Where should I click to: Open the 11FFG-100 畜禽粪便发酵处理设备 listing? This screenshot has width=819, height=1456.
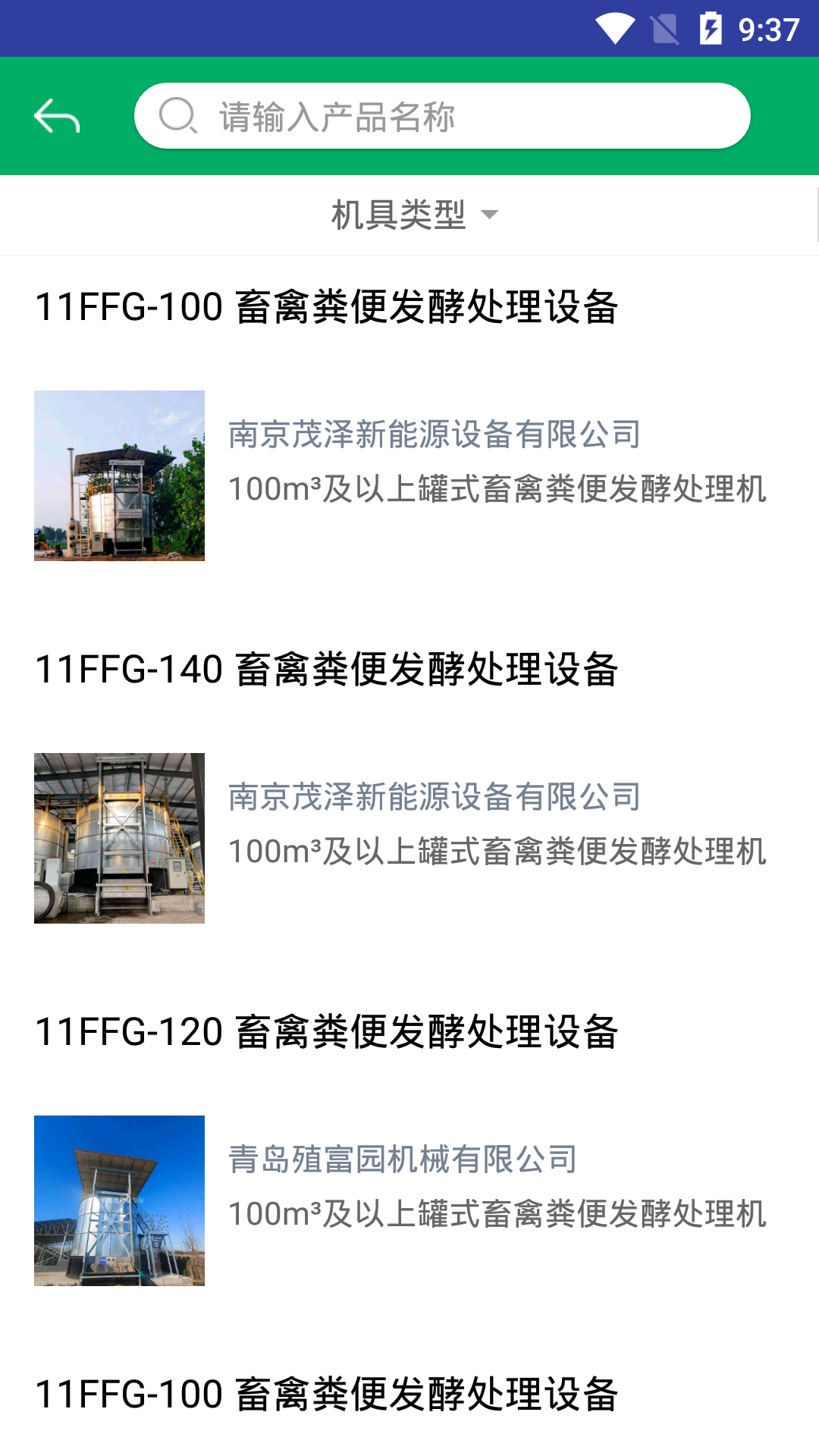click(x=328, y=305)
